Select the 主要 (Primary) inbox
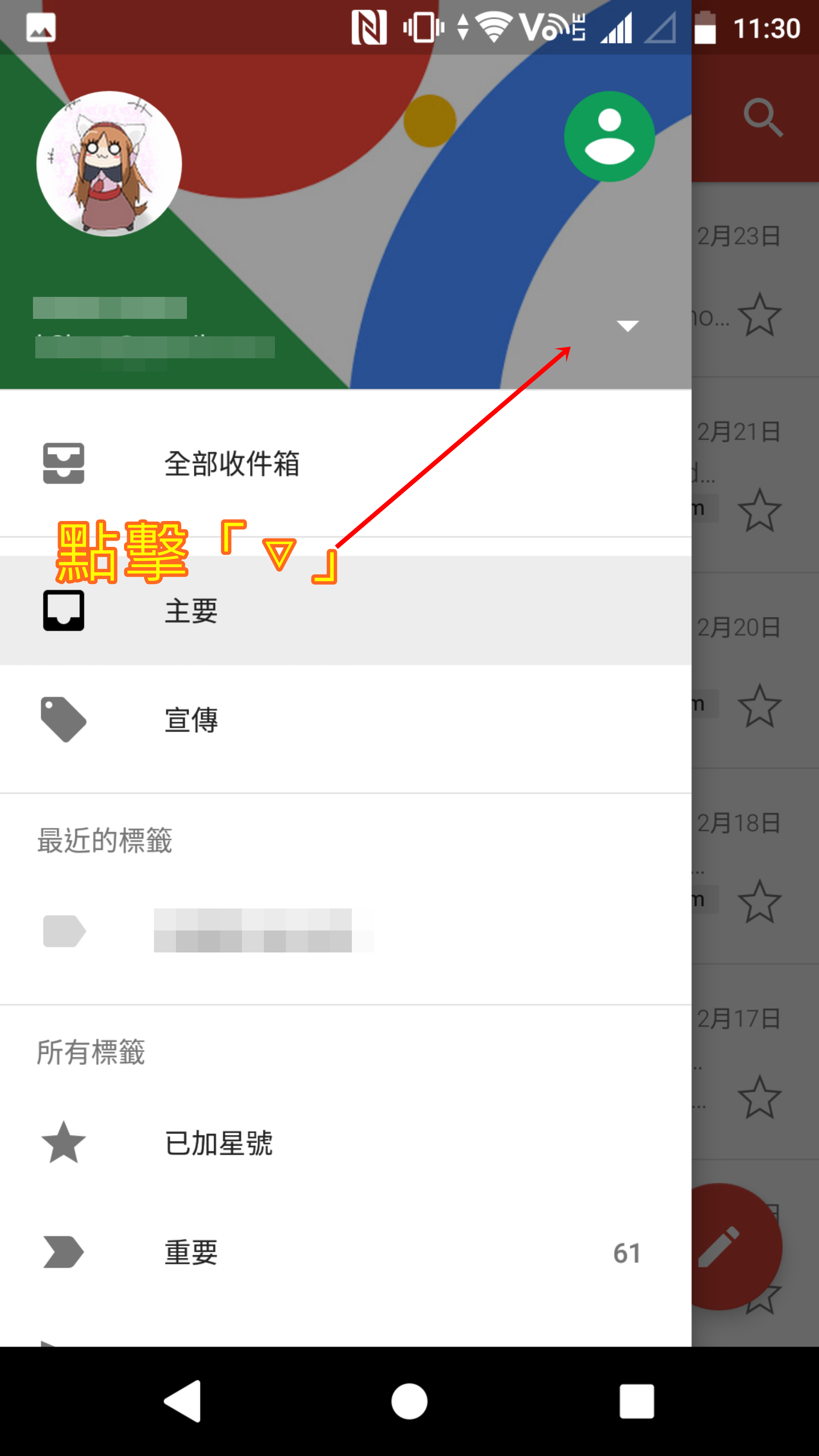The image size is (819, 1456). point(191,611)
